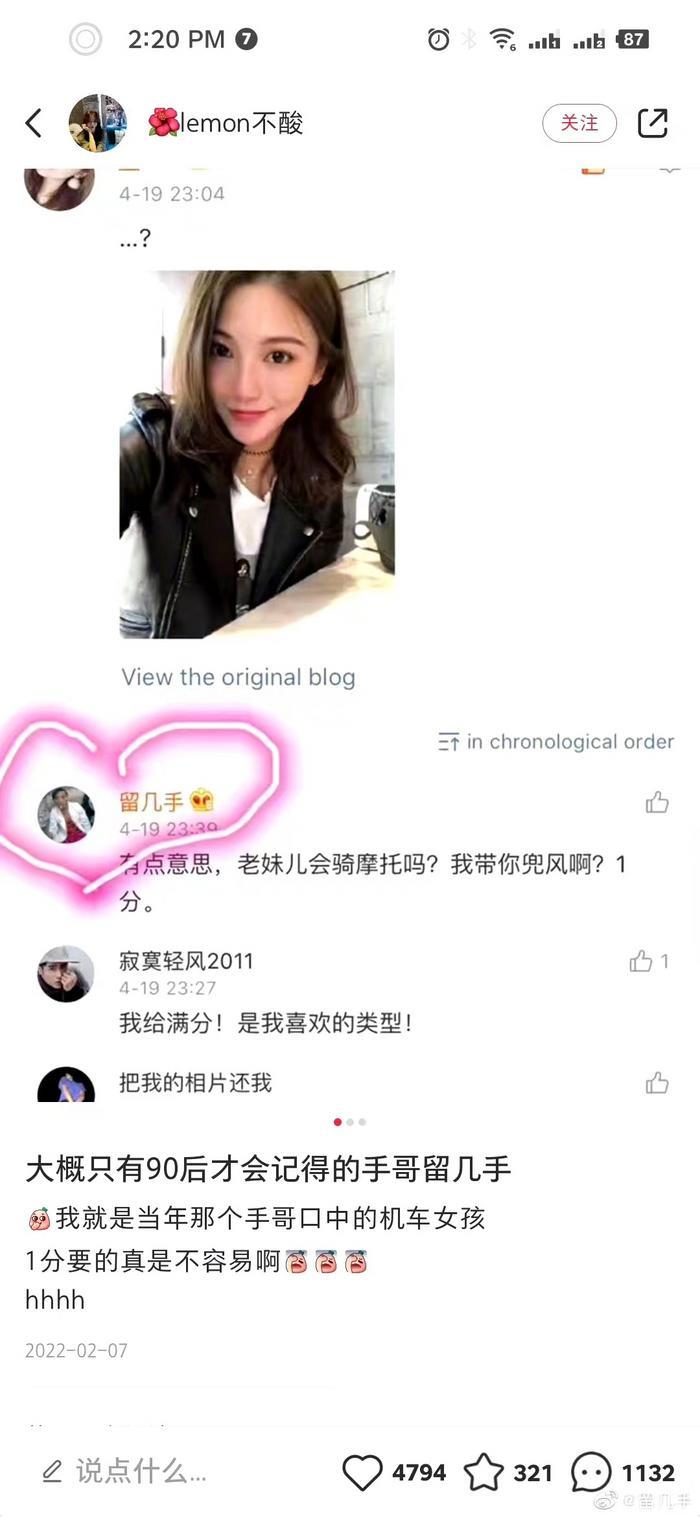Share this post via the share icon
Screen dimensions: 700x1517
652,123
